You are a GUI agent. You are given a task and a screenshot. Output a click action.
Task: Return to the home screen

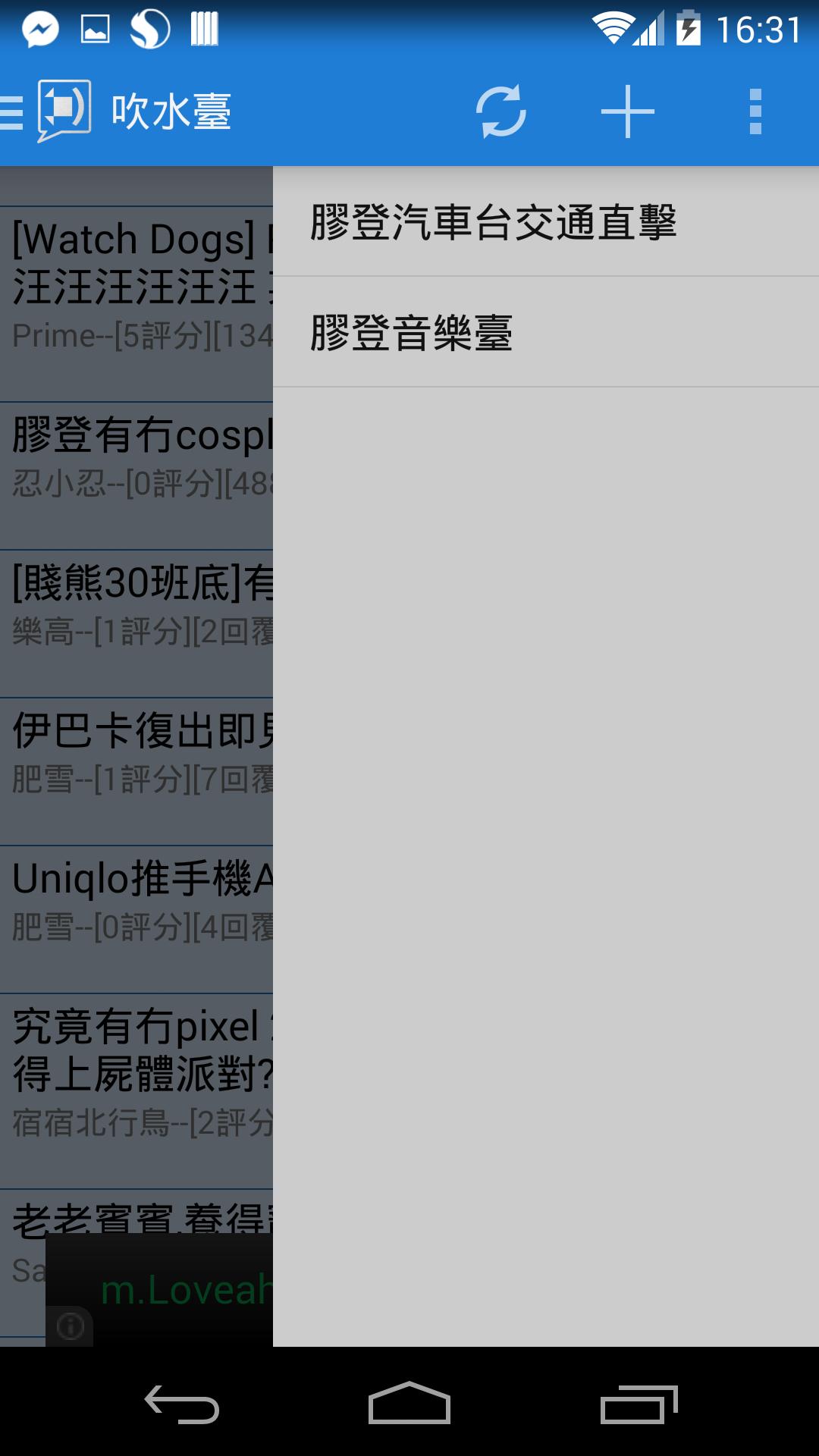pos(409,1404)
